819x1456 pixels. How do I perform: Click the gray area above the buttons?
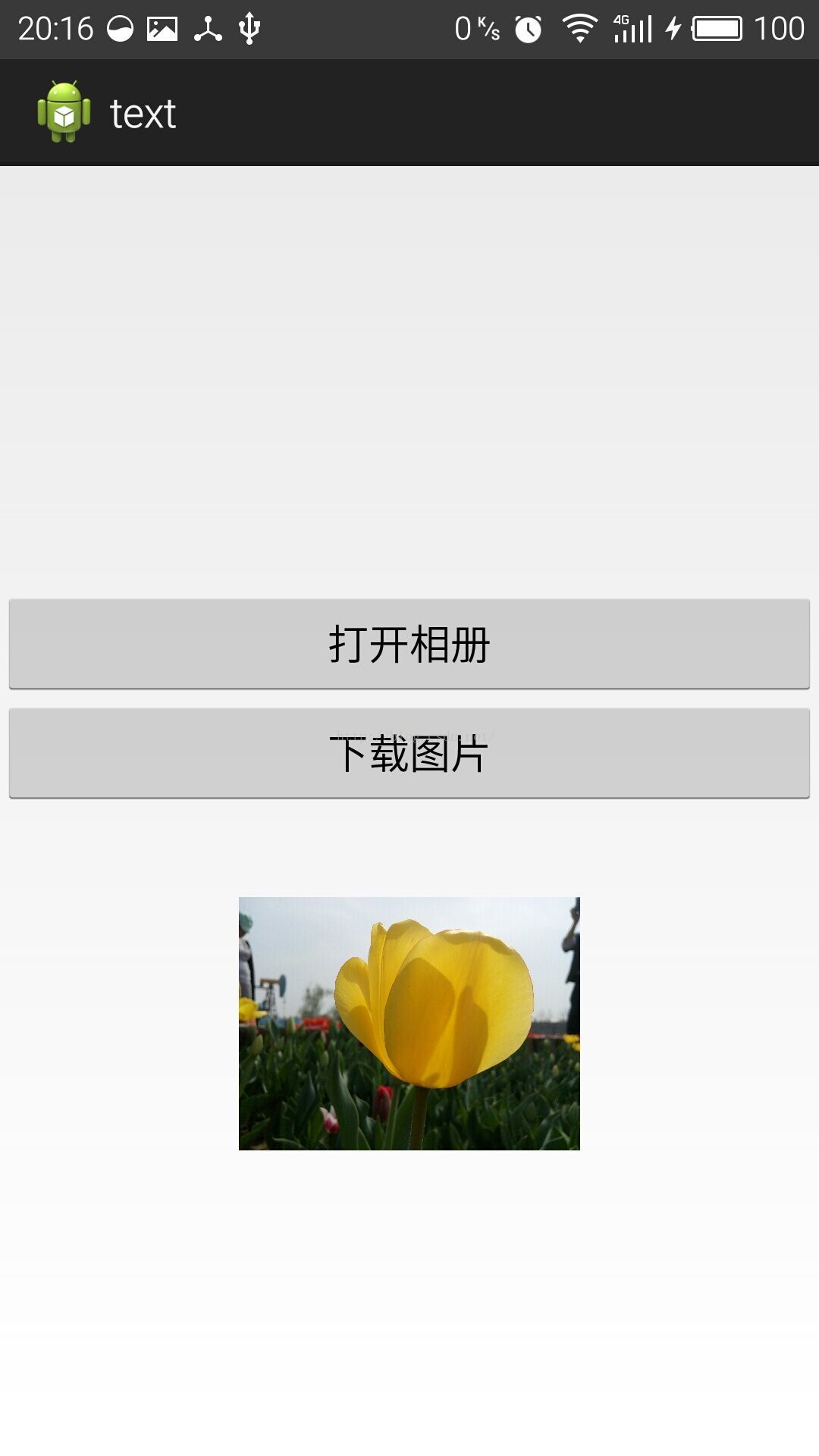(409, 379)
